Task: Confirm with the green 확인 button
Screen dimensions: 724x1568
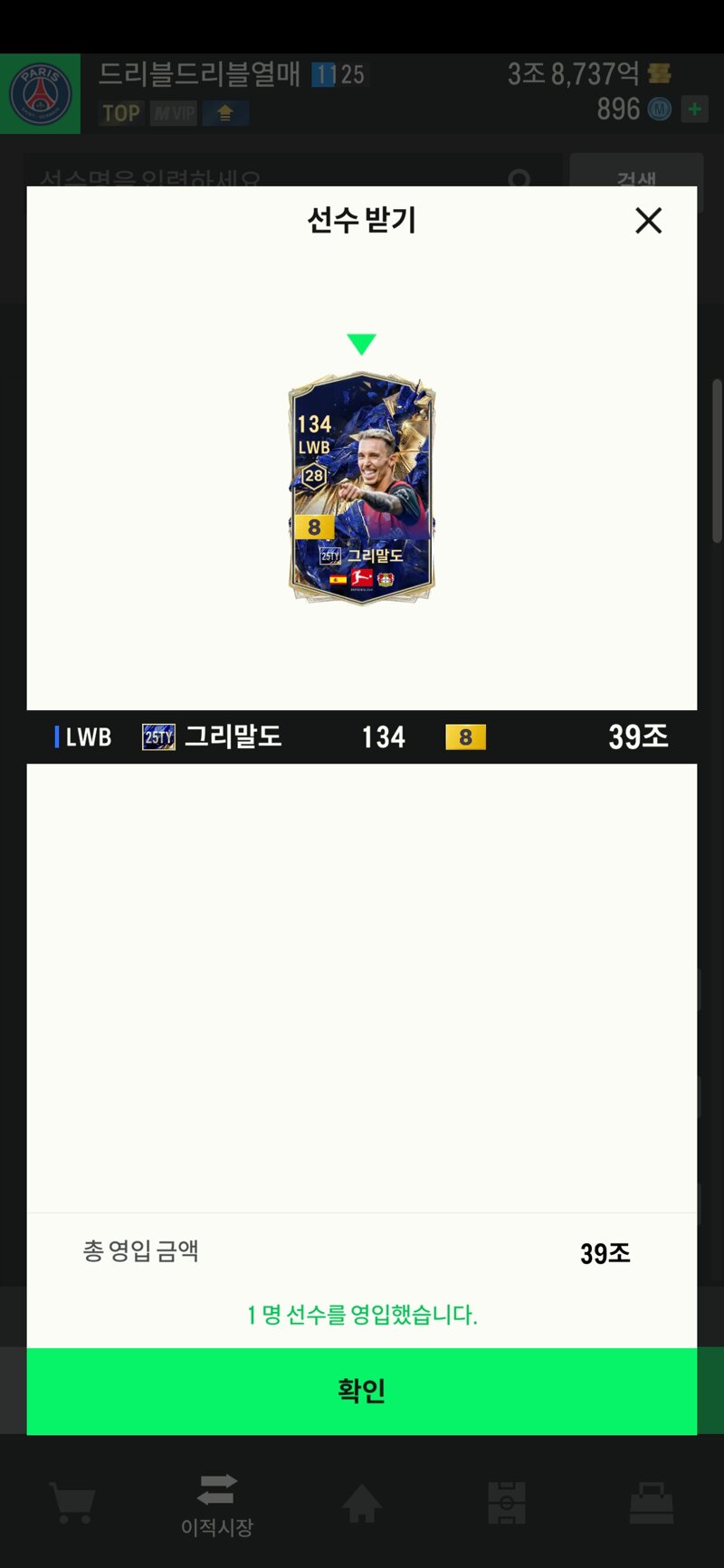Action: click(362, 1391)
